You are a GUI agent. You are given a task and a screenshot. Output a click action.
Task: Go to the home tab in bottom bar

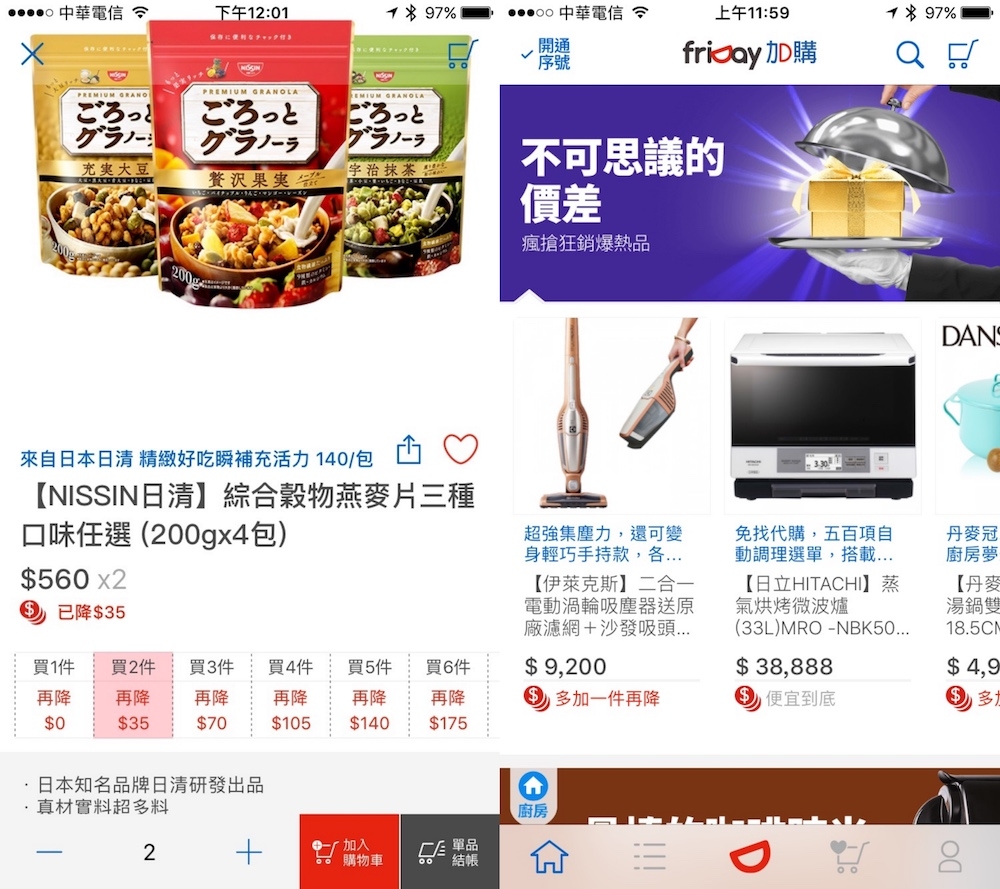click(549, 856)
